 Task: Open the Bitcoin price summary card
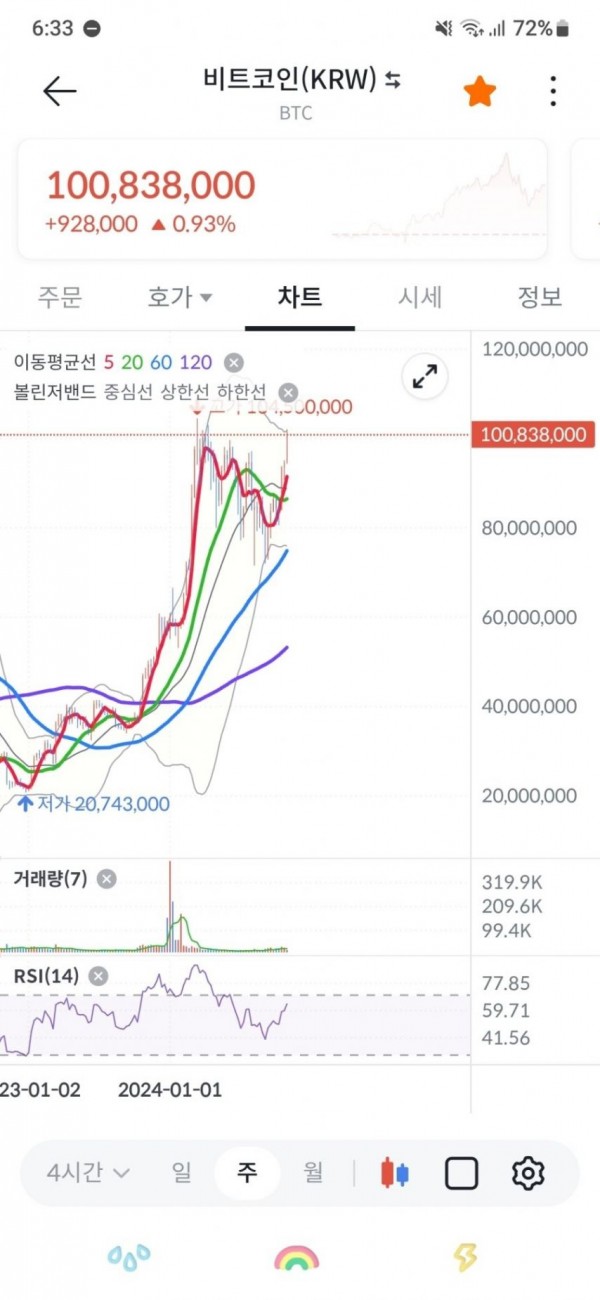282,199
